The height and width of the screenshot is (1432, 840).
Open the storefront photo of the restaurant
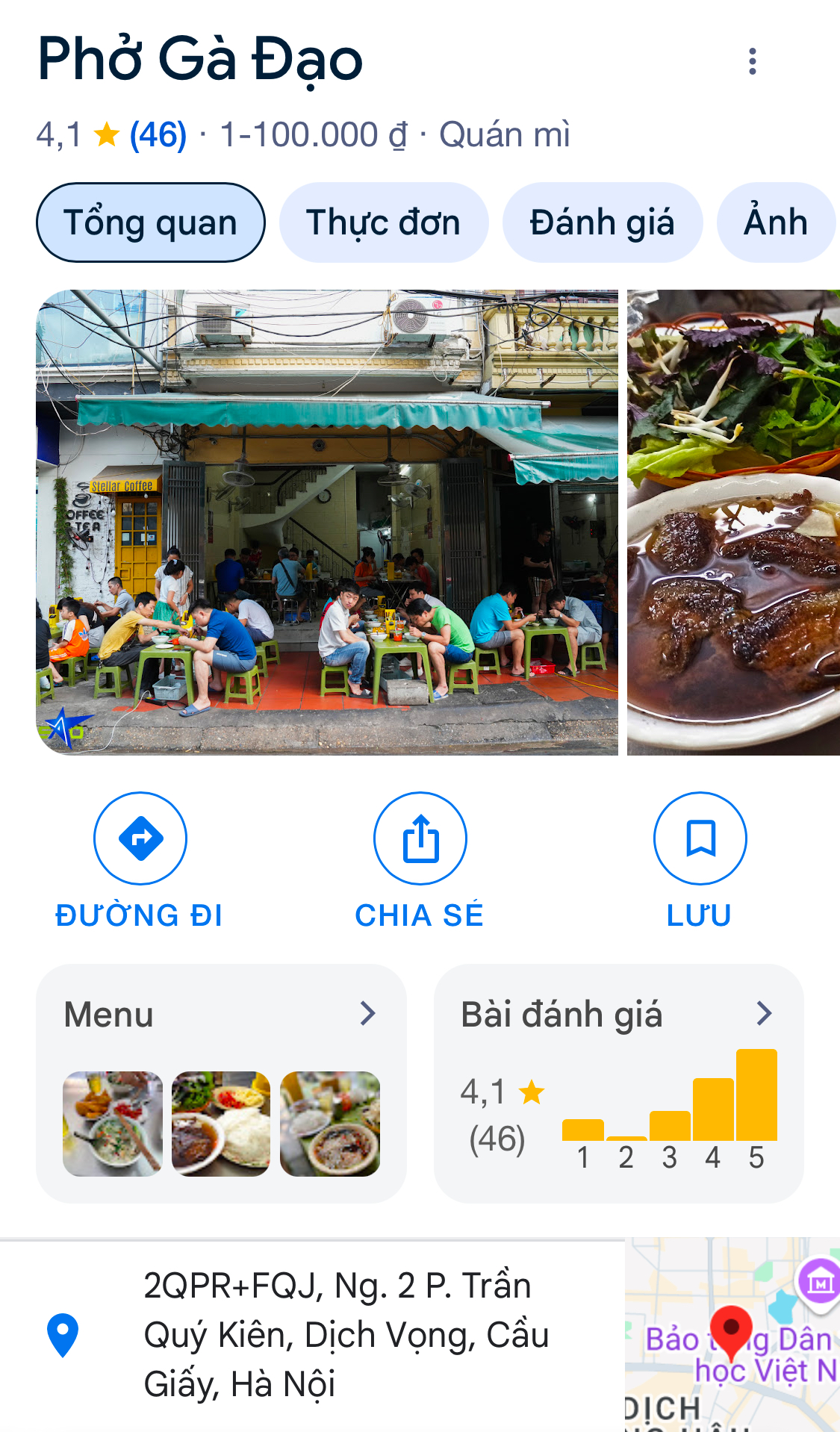[x=327, y=523]
